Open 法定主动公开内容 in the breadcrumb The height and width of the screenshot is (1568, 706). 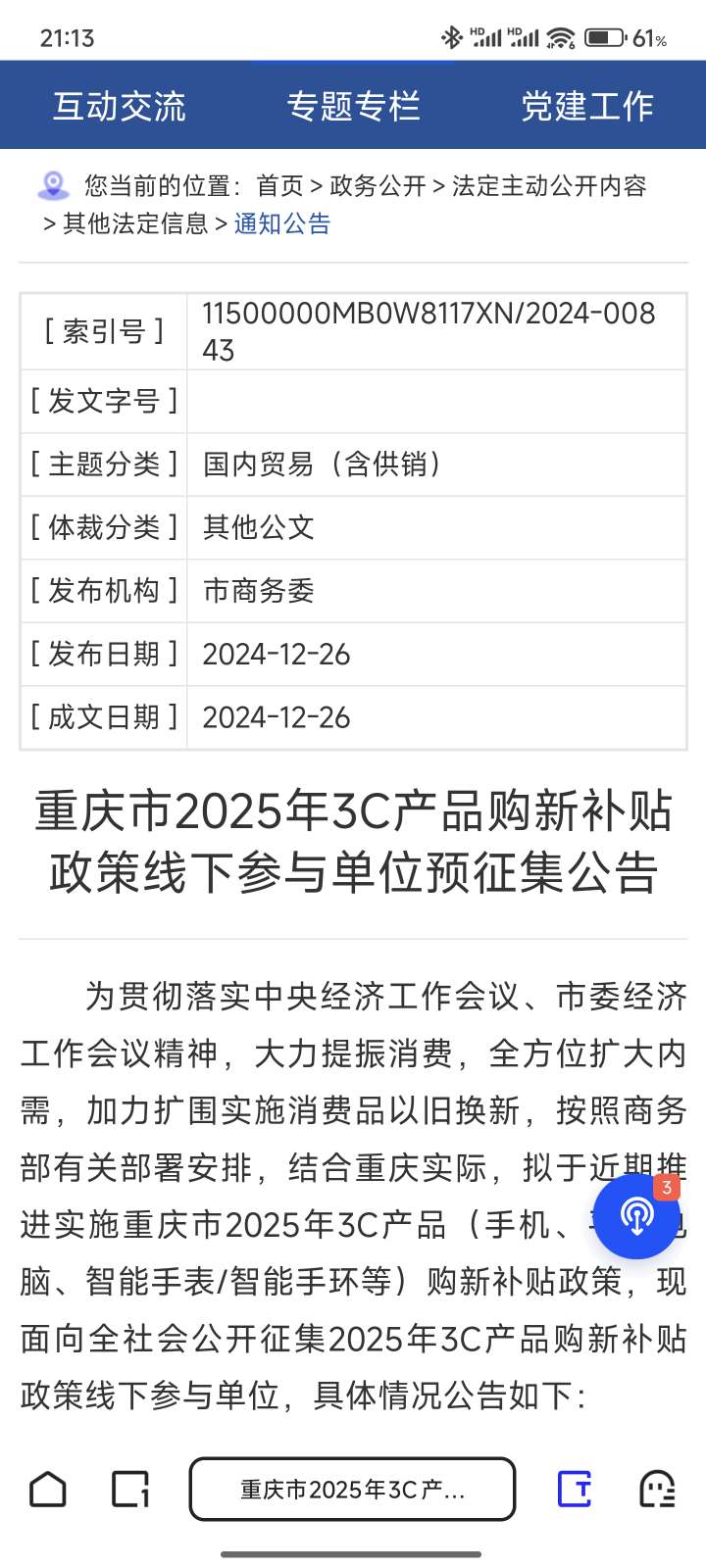click(x=549, y=186)
